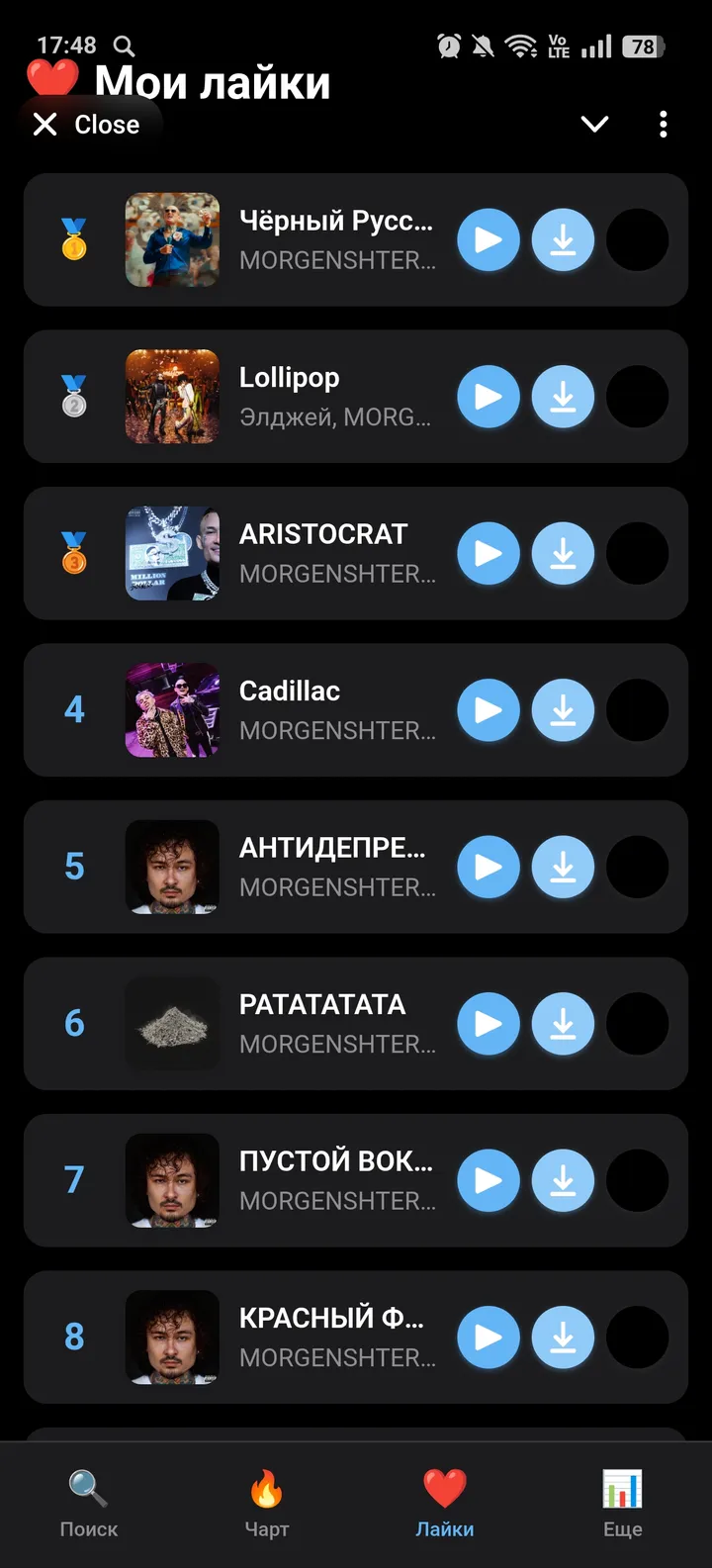
Task: Open the Еще tab
Action: point(623,1504)
